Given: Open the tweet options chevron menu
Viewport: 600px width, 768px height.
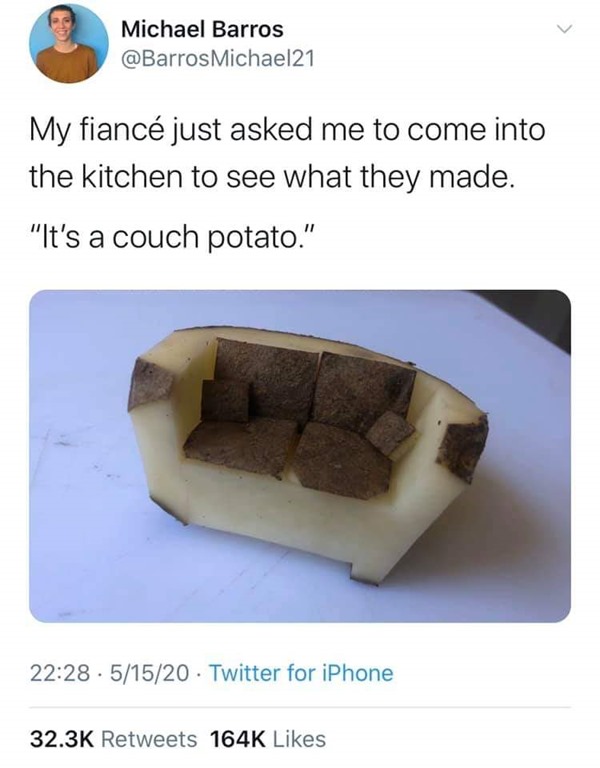Looking at the screenshot, I should [x=565, y=31].
